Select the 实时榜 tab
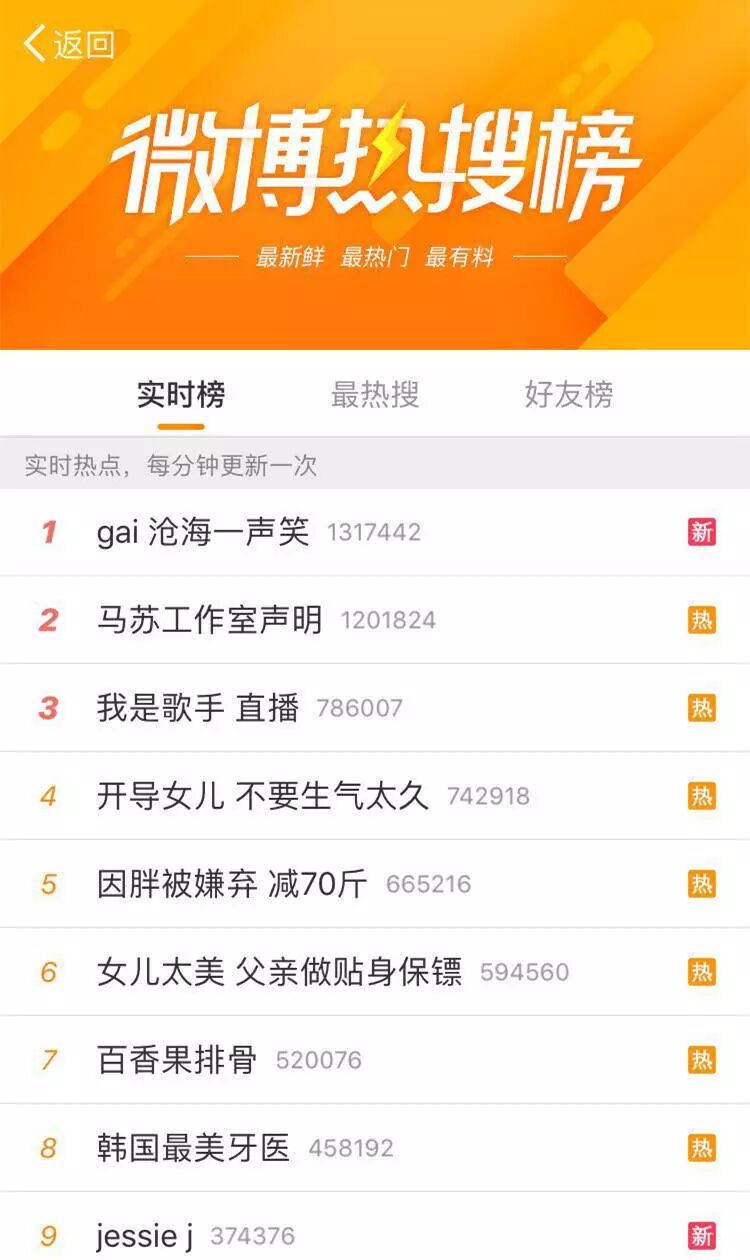 (x=181, y=394)
